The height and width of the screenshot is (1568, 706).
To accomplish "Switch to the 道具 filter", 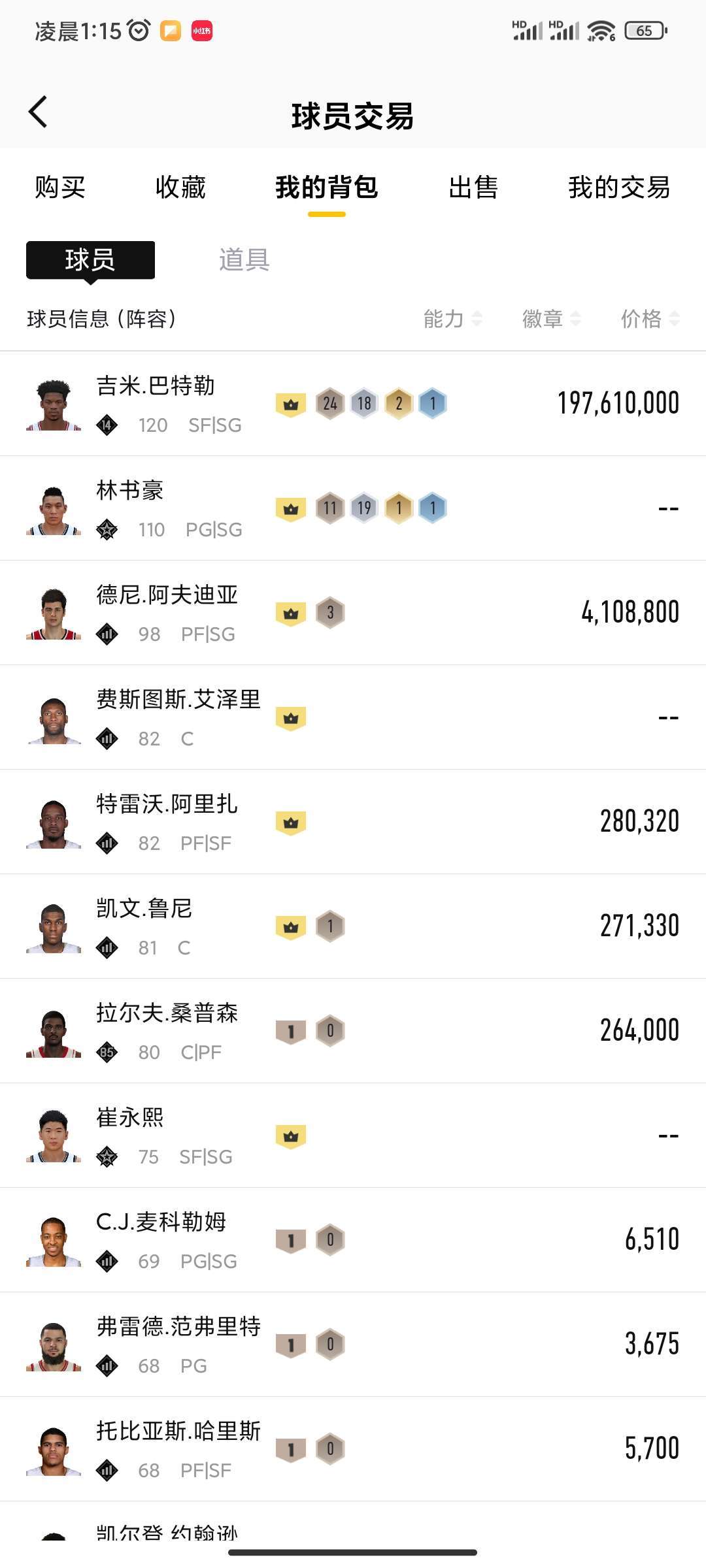I will pos(243,259).
